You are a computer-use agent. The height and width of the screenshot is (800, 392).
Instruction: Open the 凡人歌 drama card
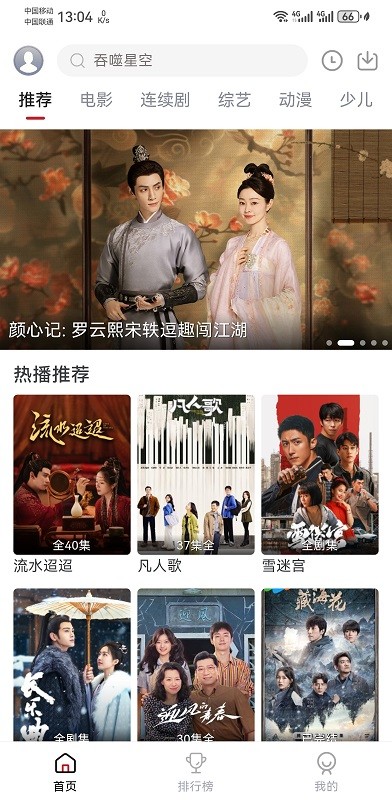click(196, 484)
